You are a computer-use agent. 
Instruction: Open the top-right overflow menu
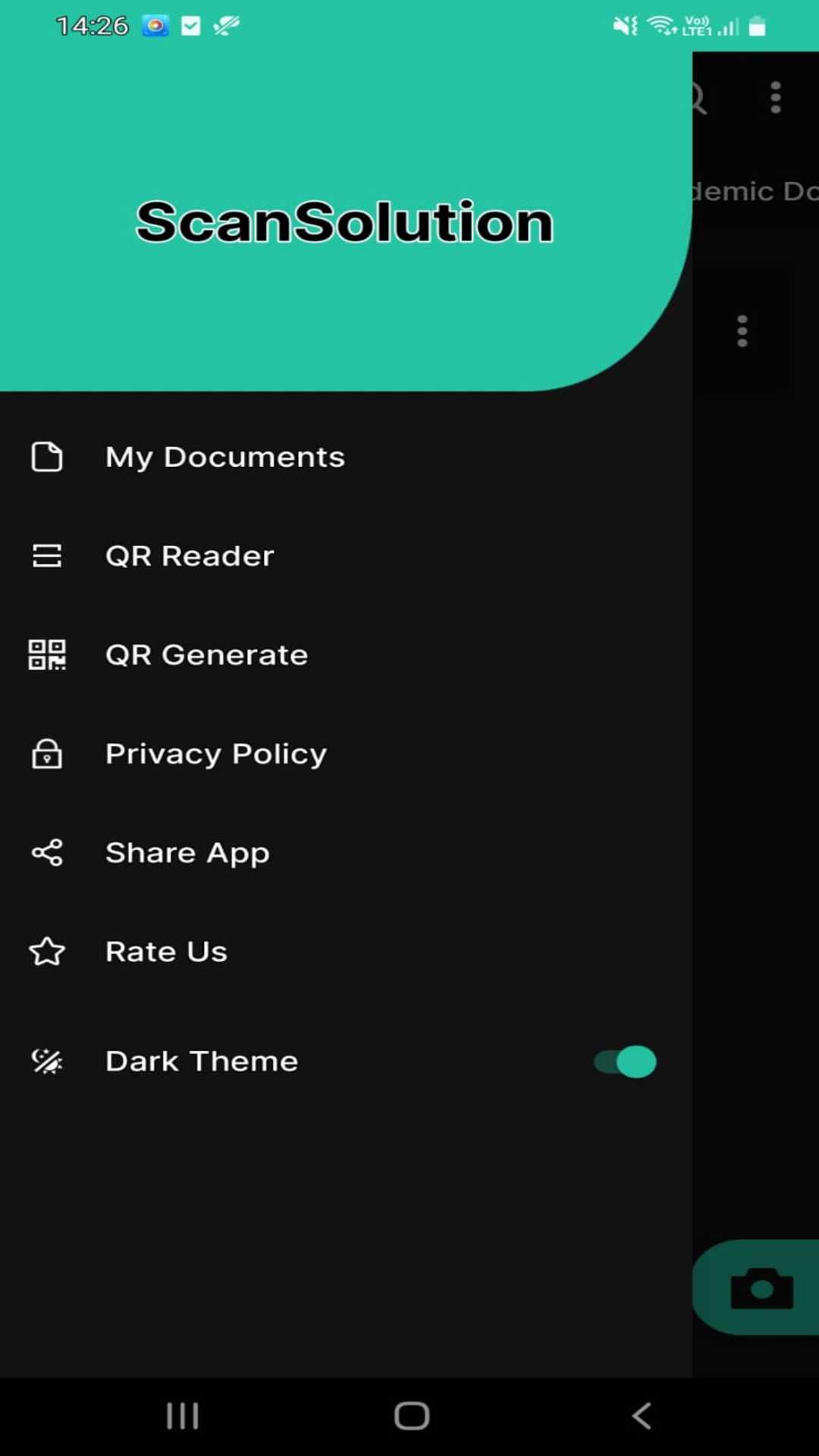tap(775, 98)
